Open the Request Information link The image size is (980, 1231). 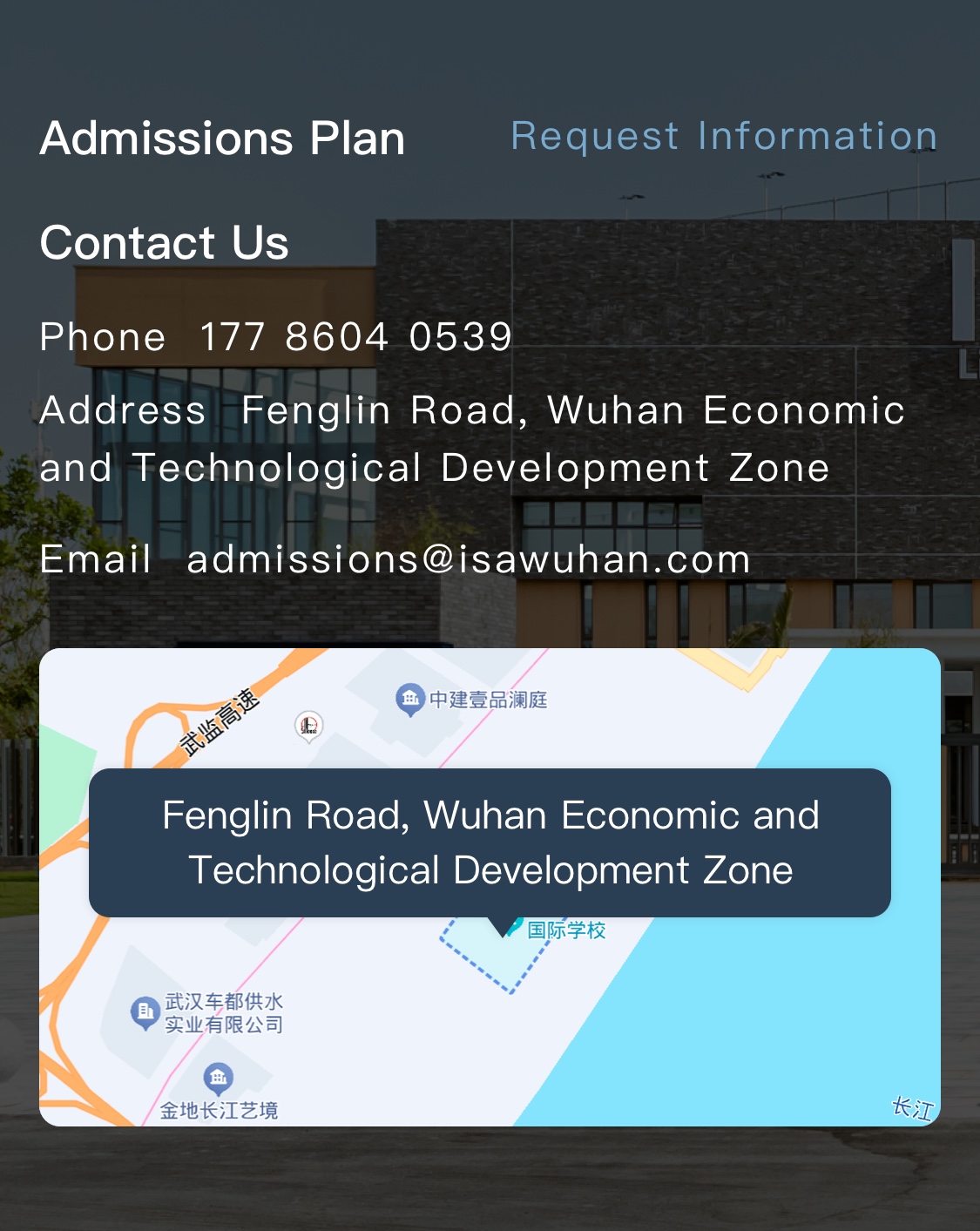[724, 137]
